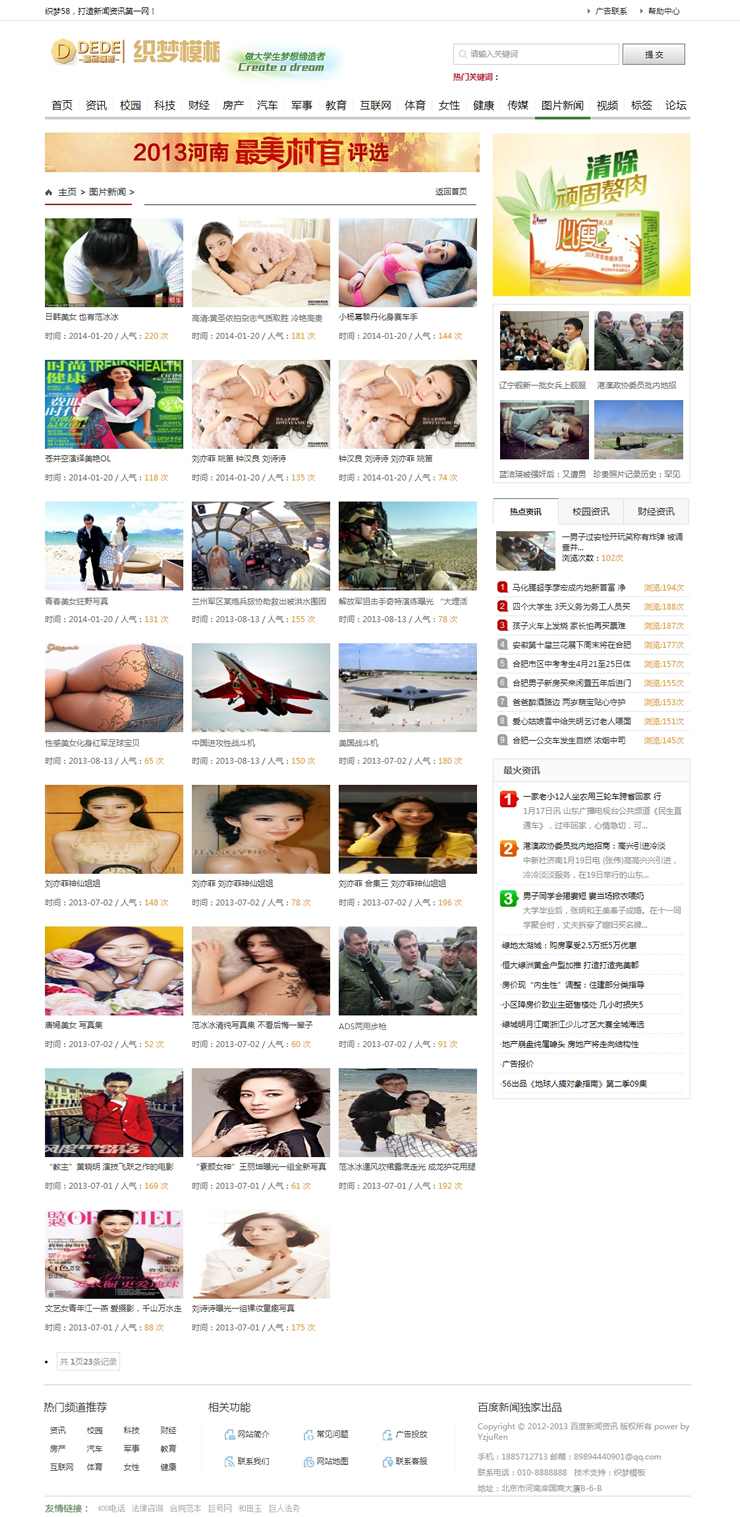Open the 网站地图 footer link
740x1517 pixels.
[x=331, y=1461]
